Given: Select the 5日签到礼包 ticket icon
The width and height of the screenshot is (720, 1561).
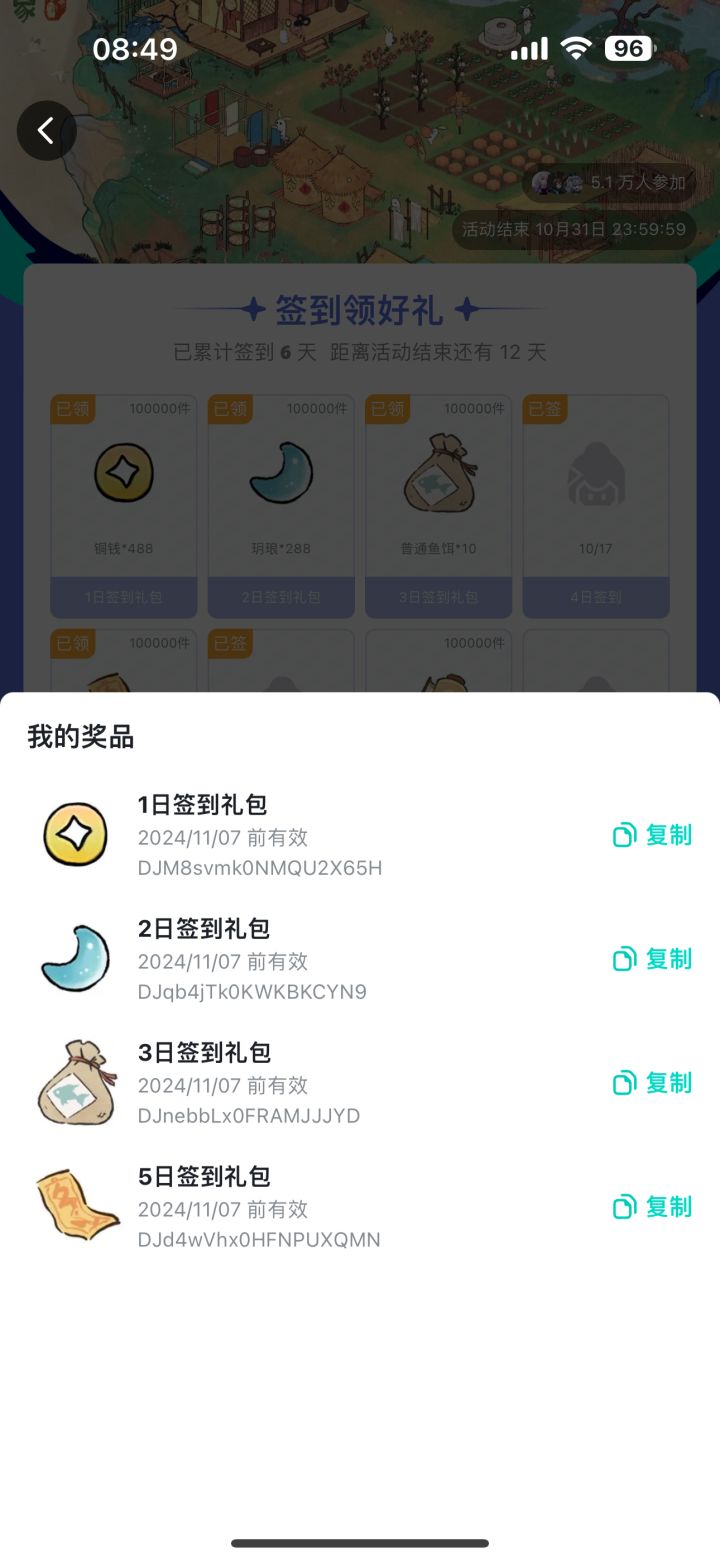Looking at the screenshot, I should coord(75,1205).
